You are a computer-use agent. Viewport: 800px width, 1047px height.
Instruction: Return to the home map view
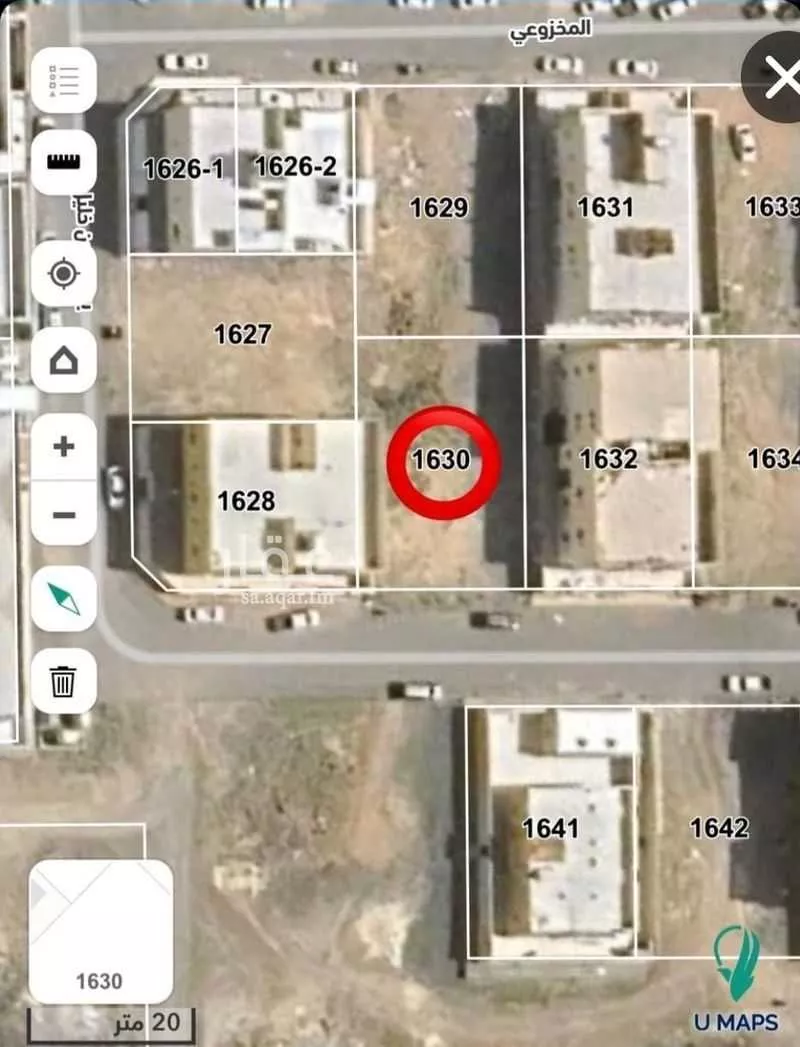coord(64,360)
